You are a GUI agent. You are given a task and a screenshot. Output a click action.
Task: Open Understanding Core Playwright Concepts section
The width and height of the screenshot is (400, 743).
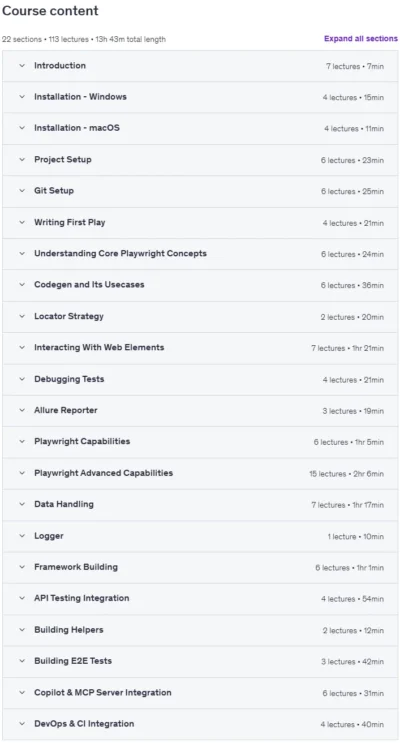(x=200, y=254)
